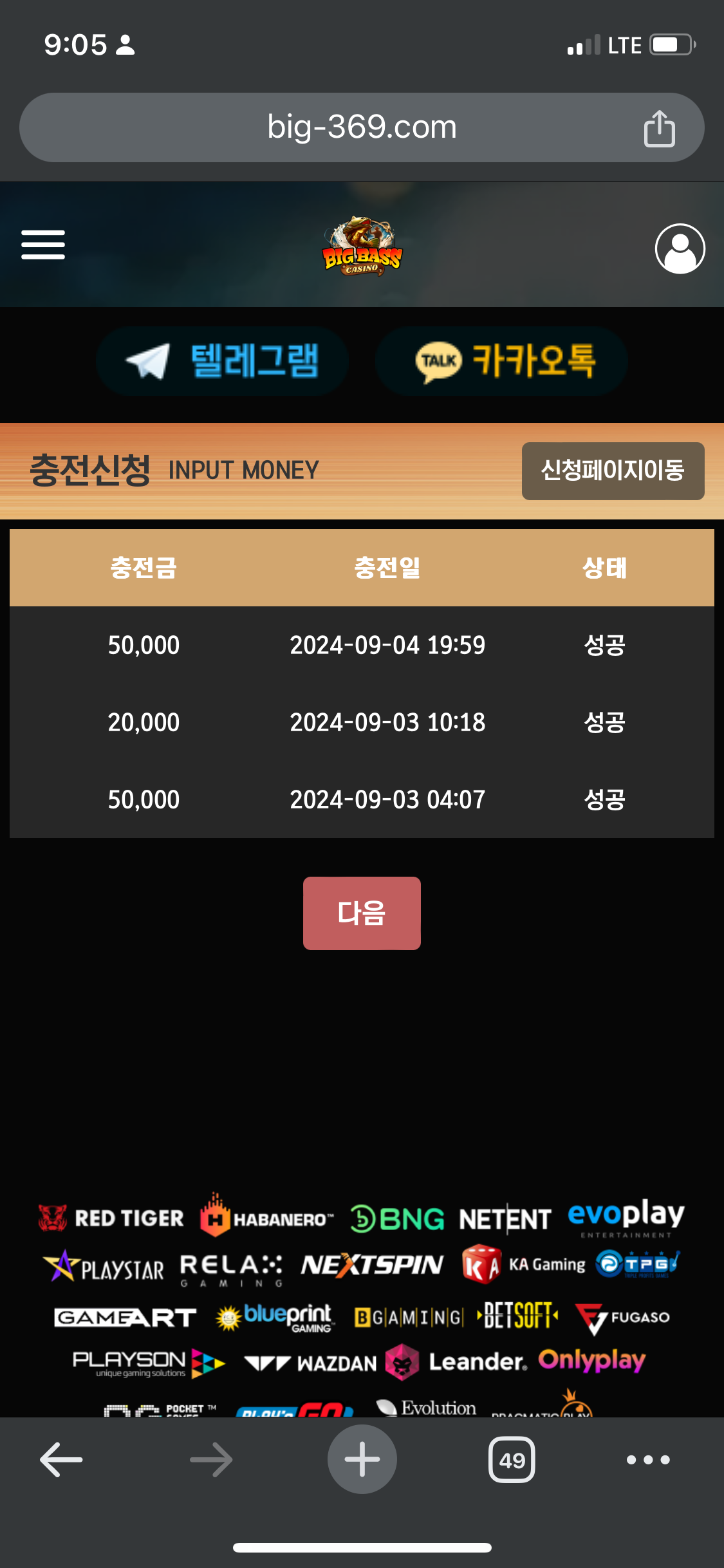724x1568 pixels.
Task: Open the browser's more options menu
Action: [648, 1459]
